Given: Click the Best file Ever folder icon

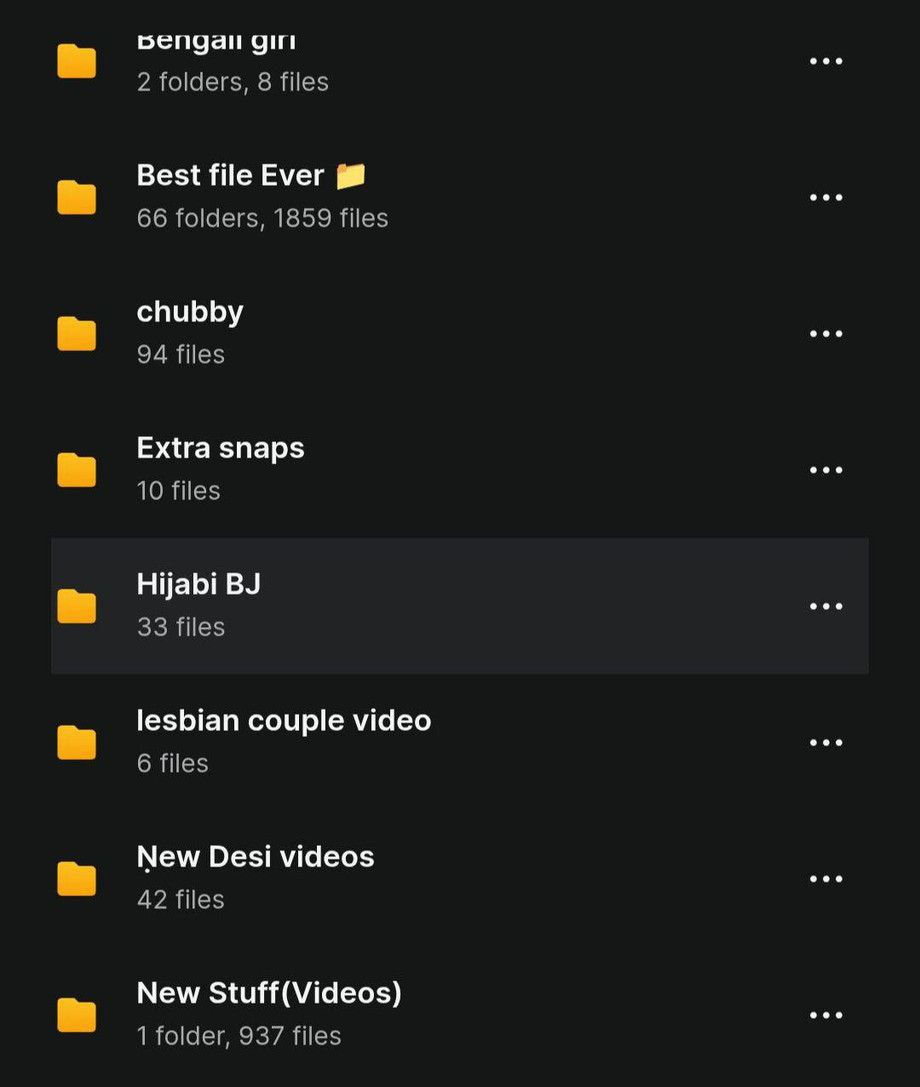Looking at the screenshot, I should tap(76, 196).
